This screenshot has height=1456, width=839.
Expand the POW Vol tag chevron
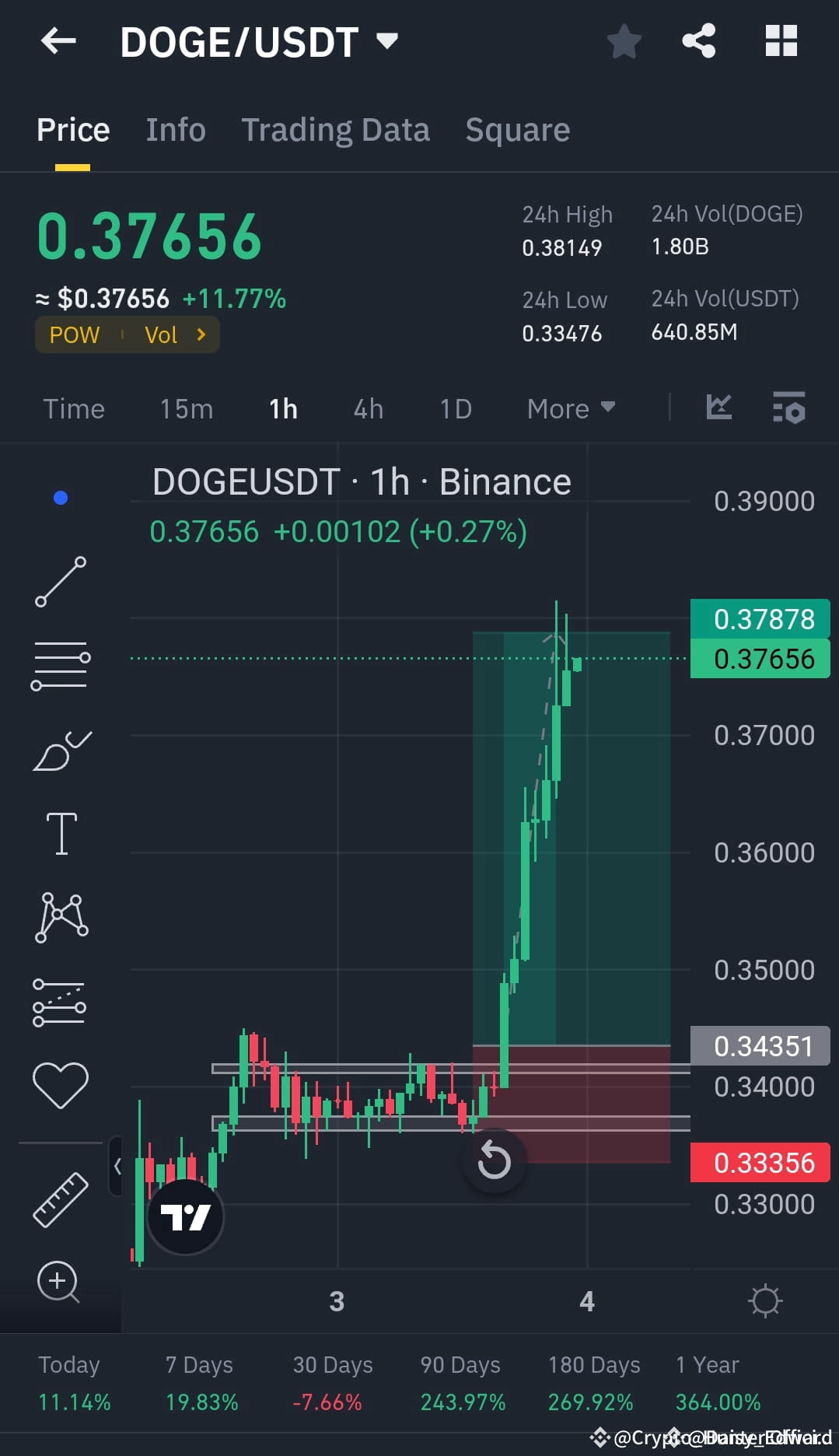(x=201, y=334)
